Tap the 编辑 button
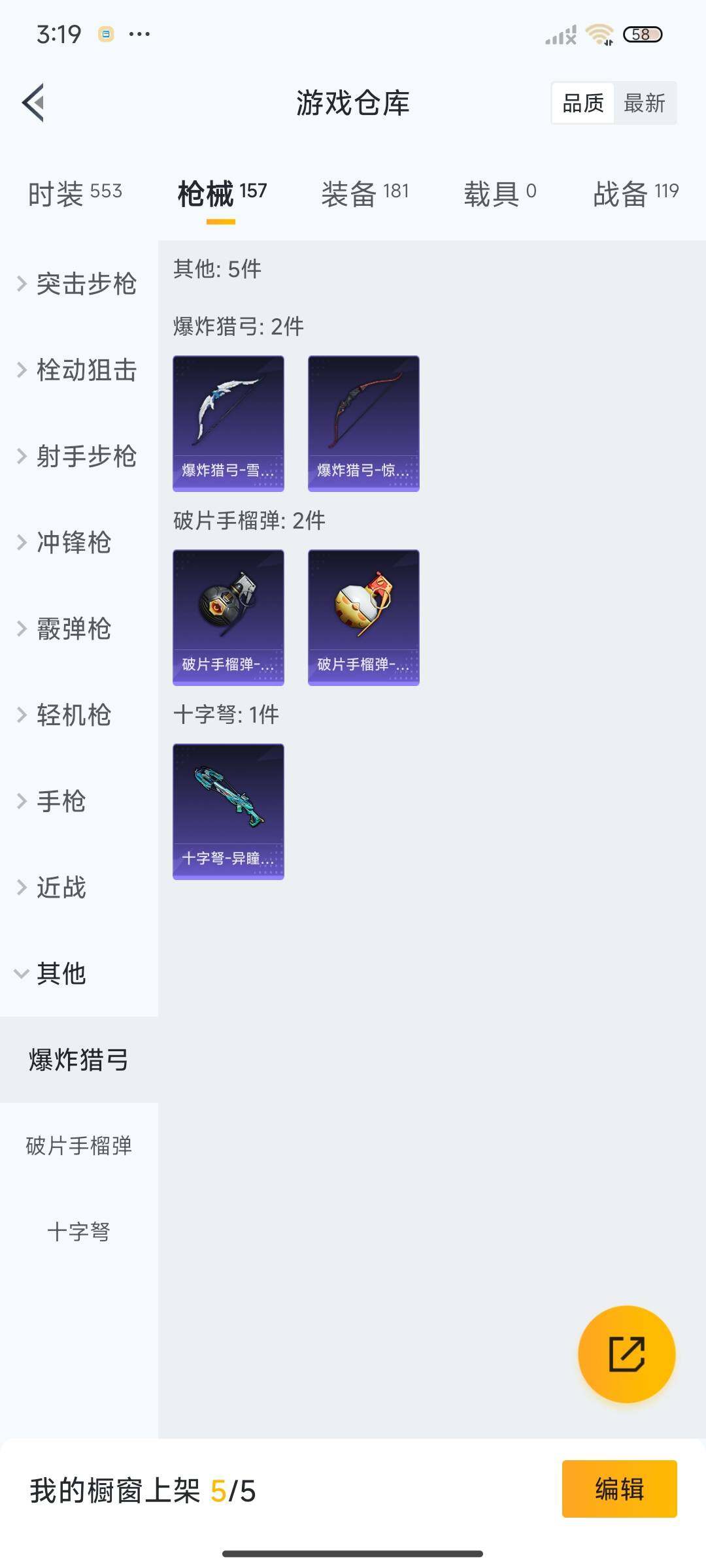 (619, 1489)
